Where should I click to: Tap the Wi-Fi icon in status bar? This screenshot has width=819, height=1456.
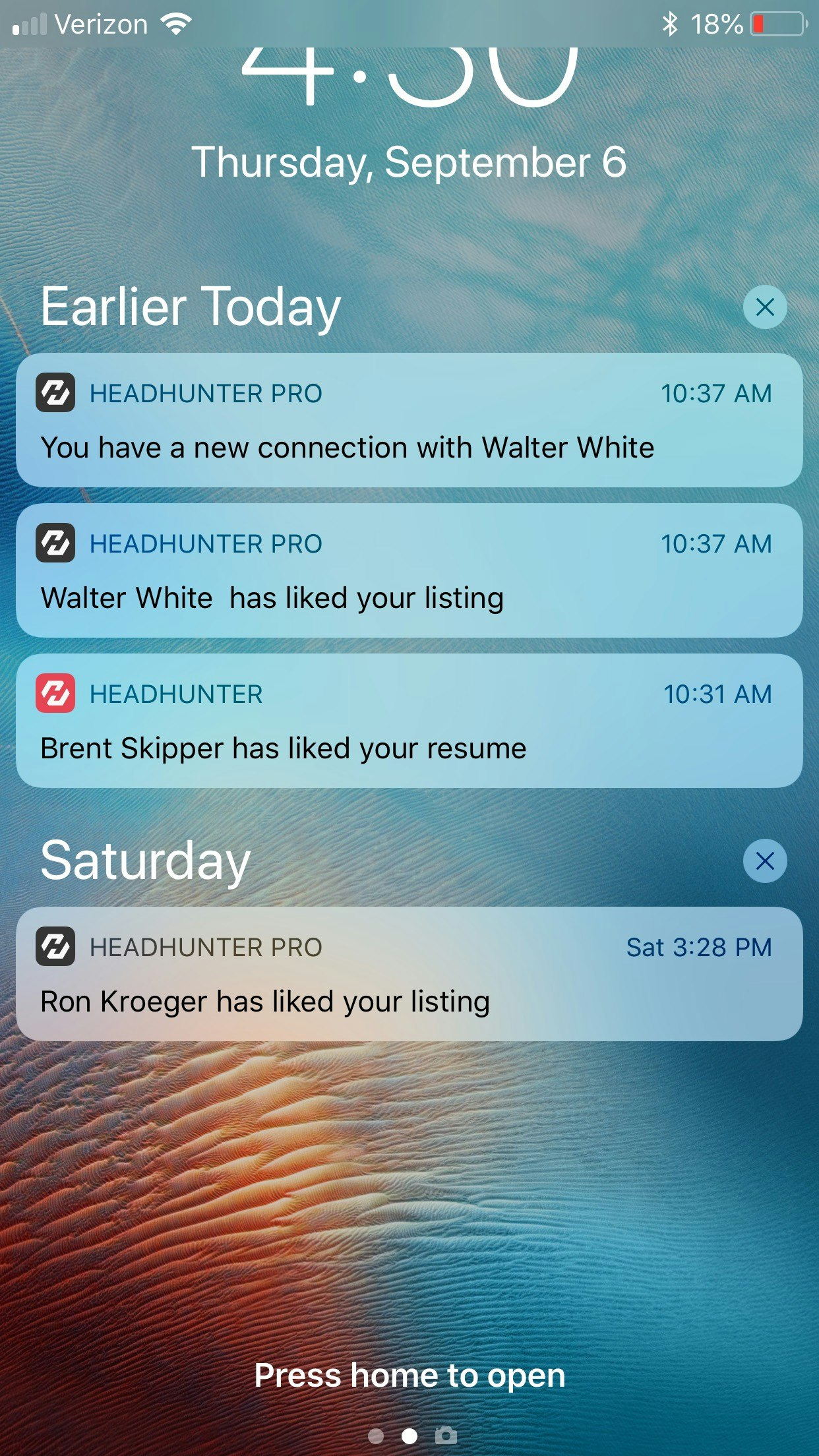[x=175, y=23]
